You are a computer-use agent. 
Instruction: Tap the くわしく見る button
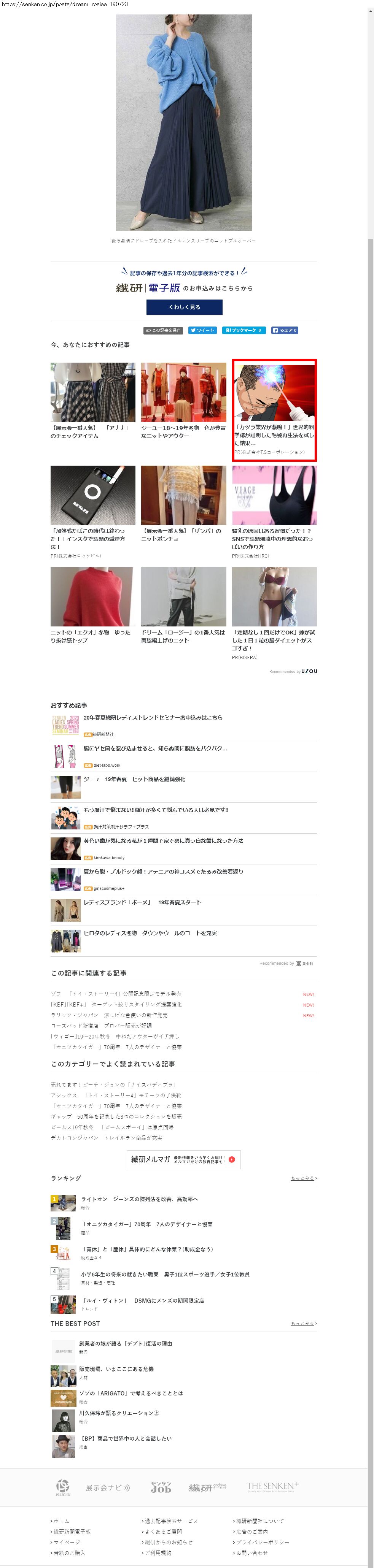pos(184,307)
